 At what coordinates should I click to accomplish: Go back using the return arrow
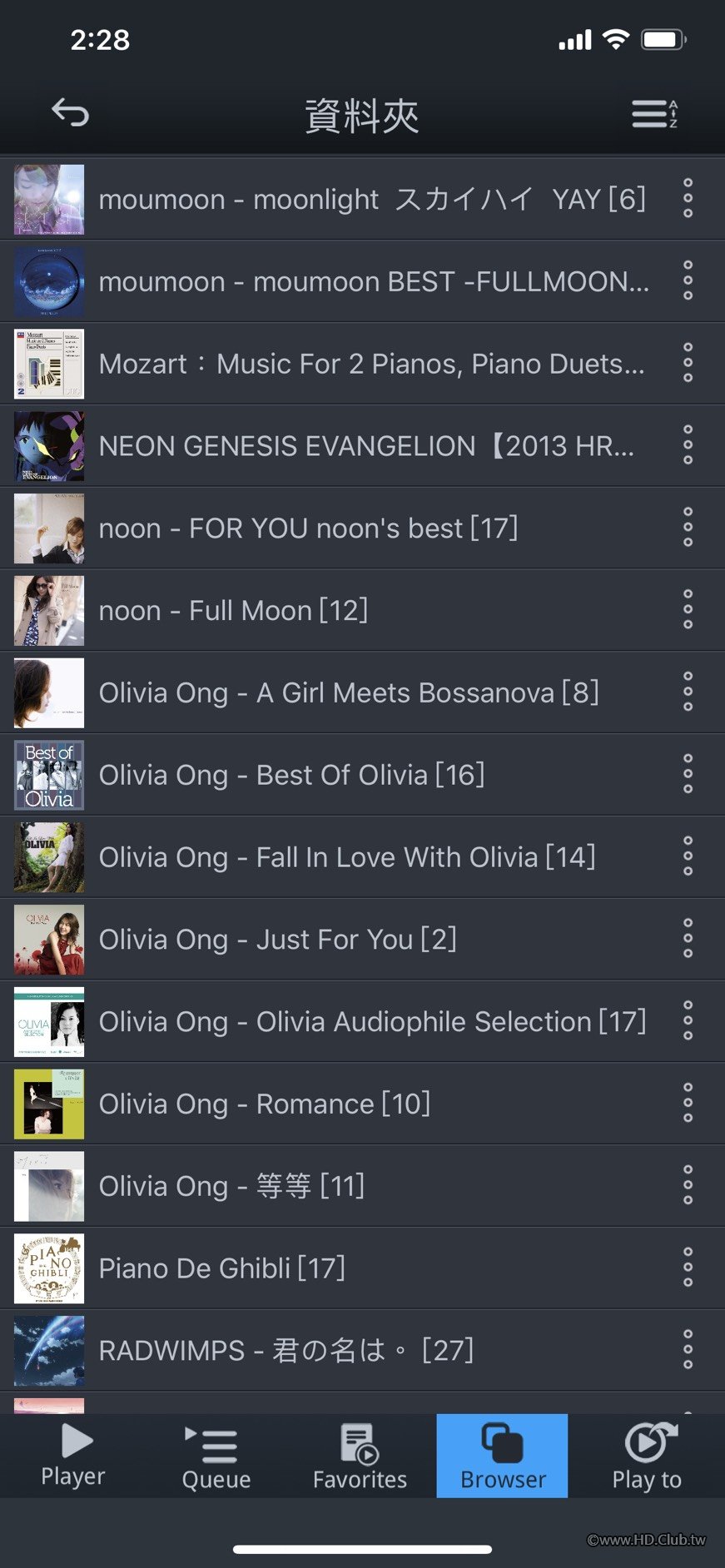click(x=70, y=112)
